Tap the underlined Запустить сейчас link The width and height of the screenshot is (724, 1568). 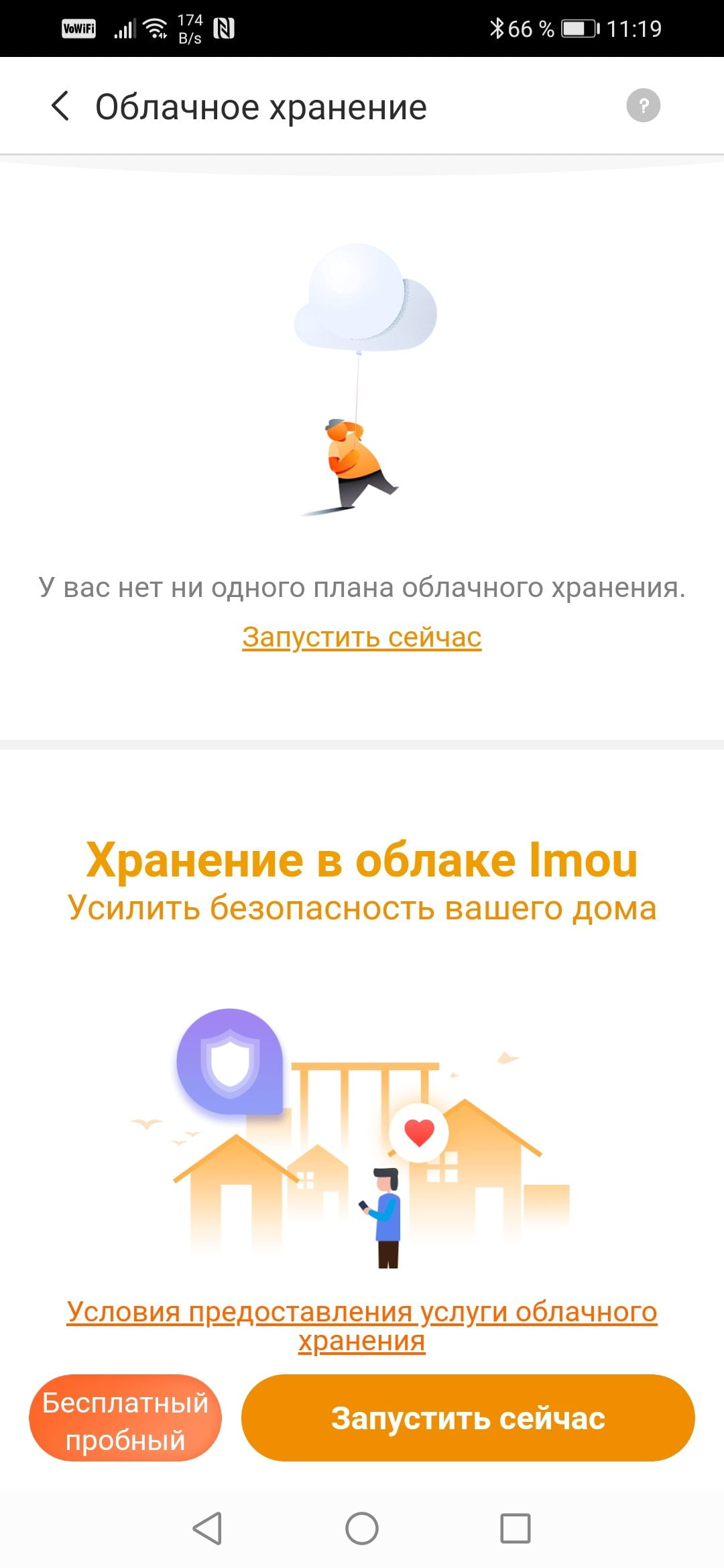tap(362, 637)
